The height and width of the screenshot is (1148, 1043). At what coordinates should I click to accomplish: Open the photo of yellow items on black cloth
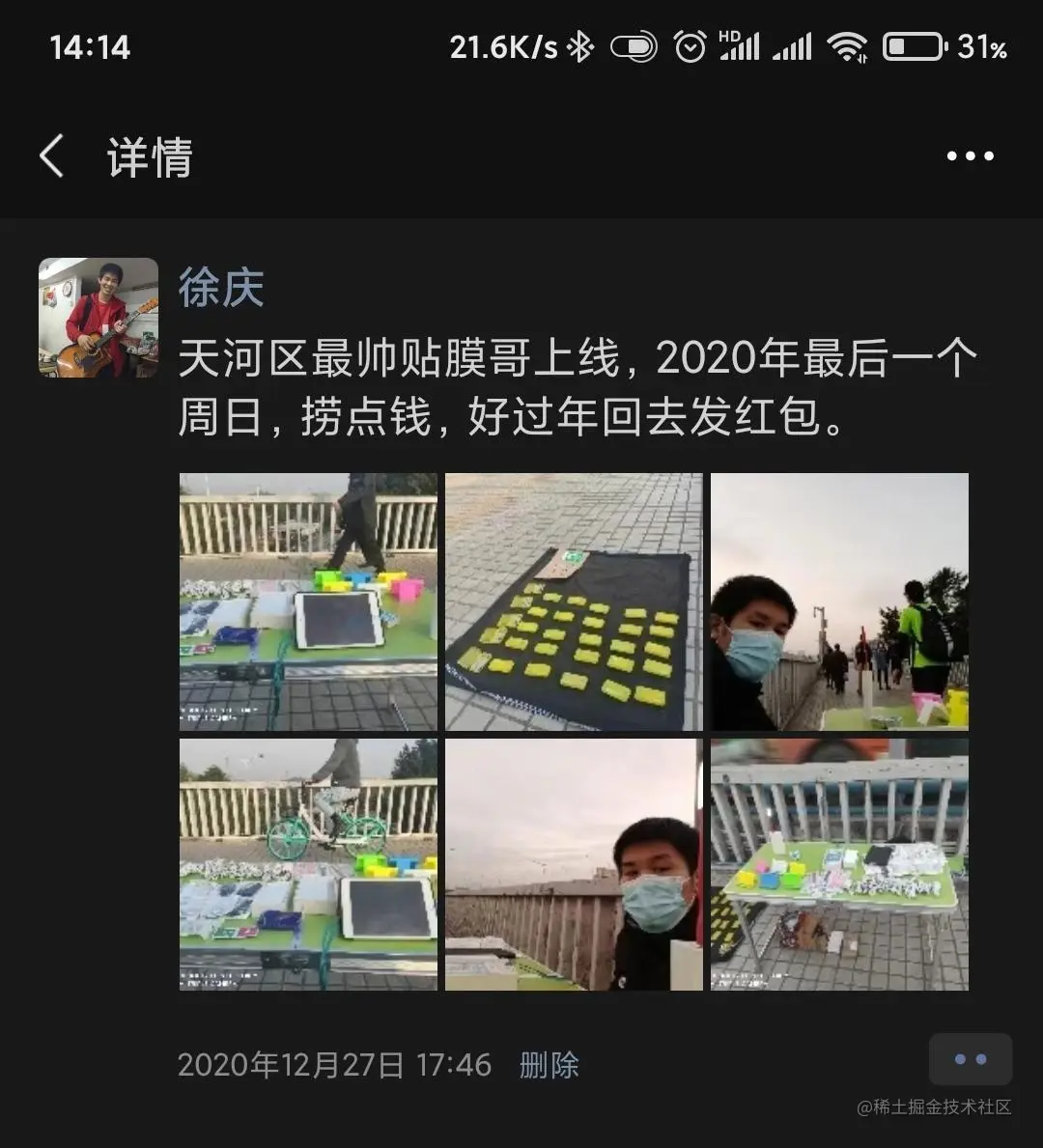click(574, 602)
